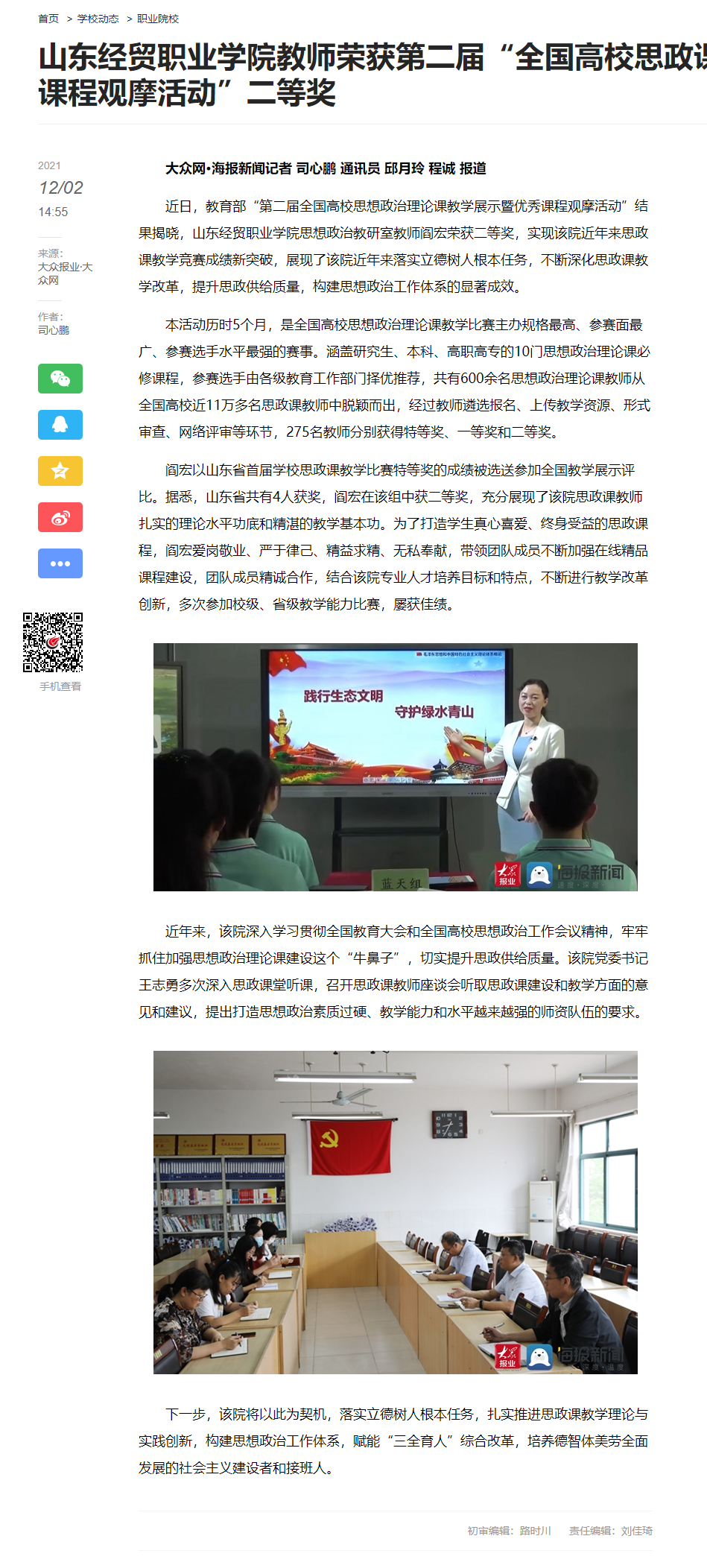This screenshot has width=707, height=1568.
Task: Open more share options
Action: [x=60, y=563]
